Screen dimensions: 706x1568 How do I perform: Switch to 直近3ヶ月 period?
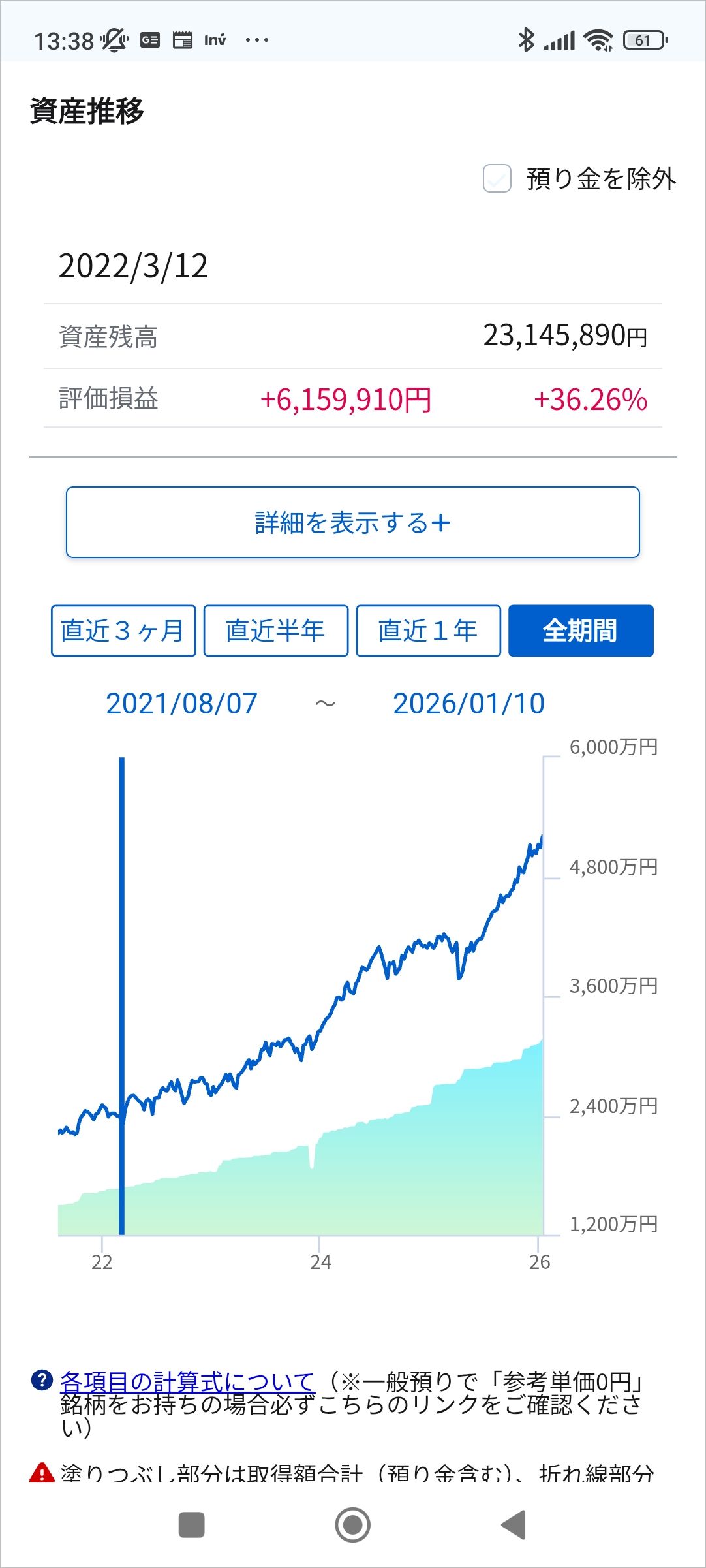point(123,631)
